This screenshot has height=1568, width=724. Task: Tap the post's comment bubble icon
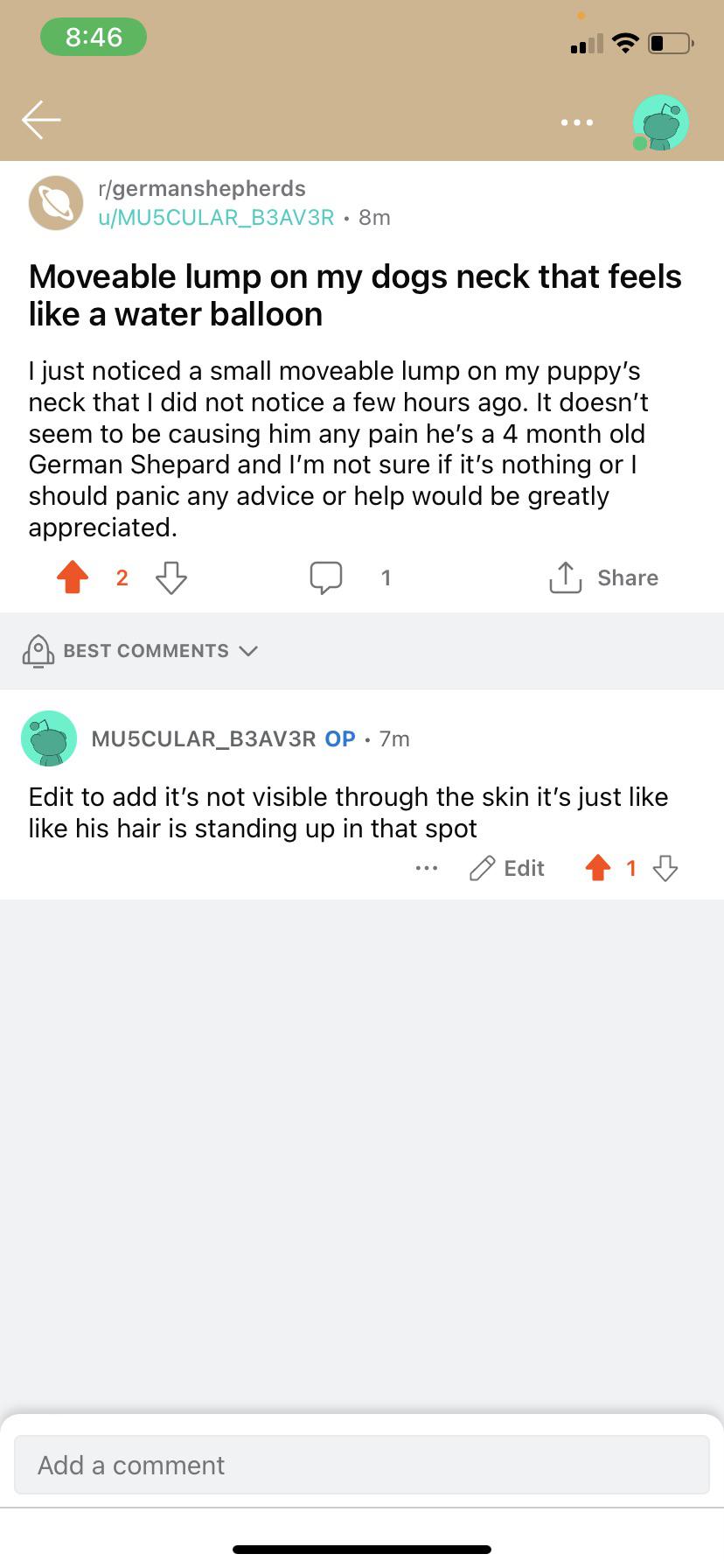pos(326,577)
